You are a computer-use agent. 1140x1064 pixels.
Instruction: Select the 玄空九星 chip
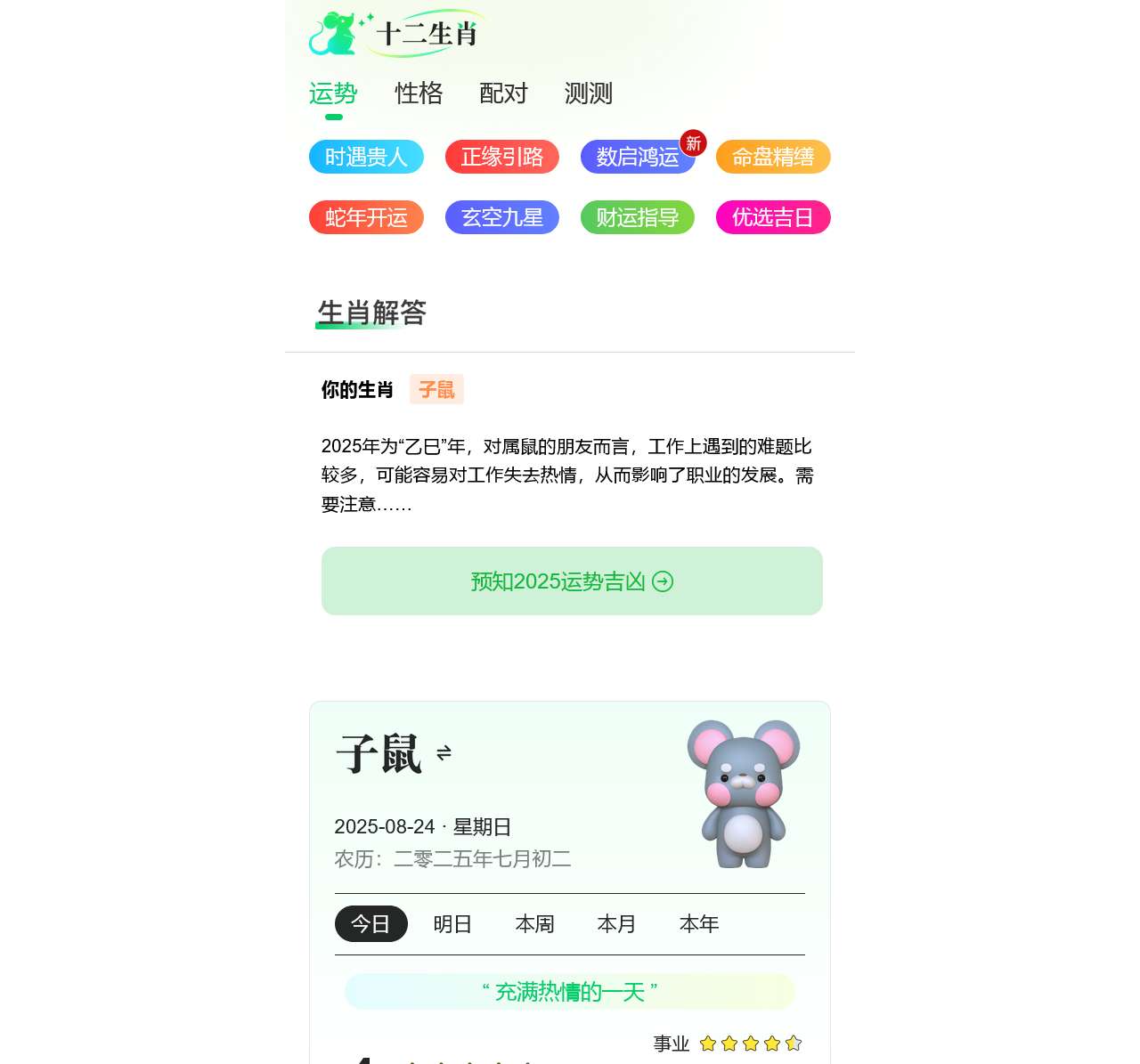tap(502, 217)
